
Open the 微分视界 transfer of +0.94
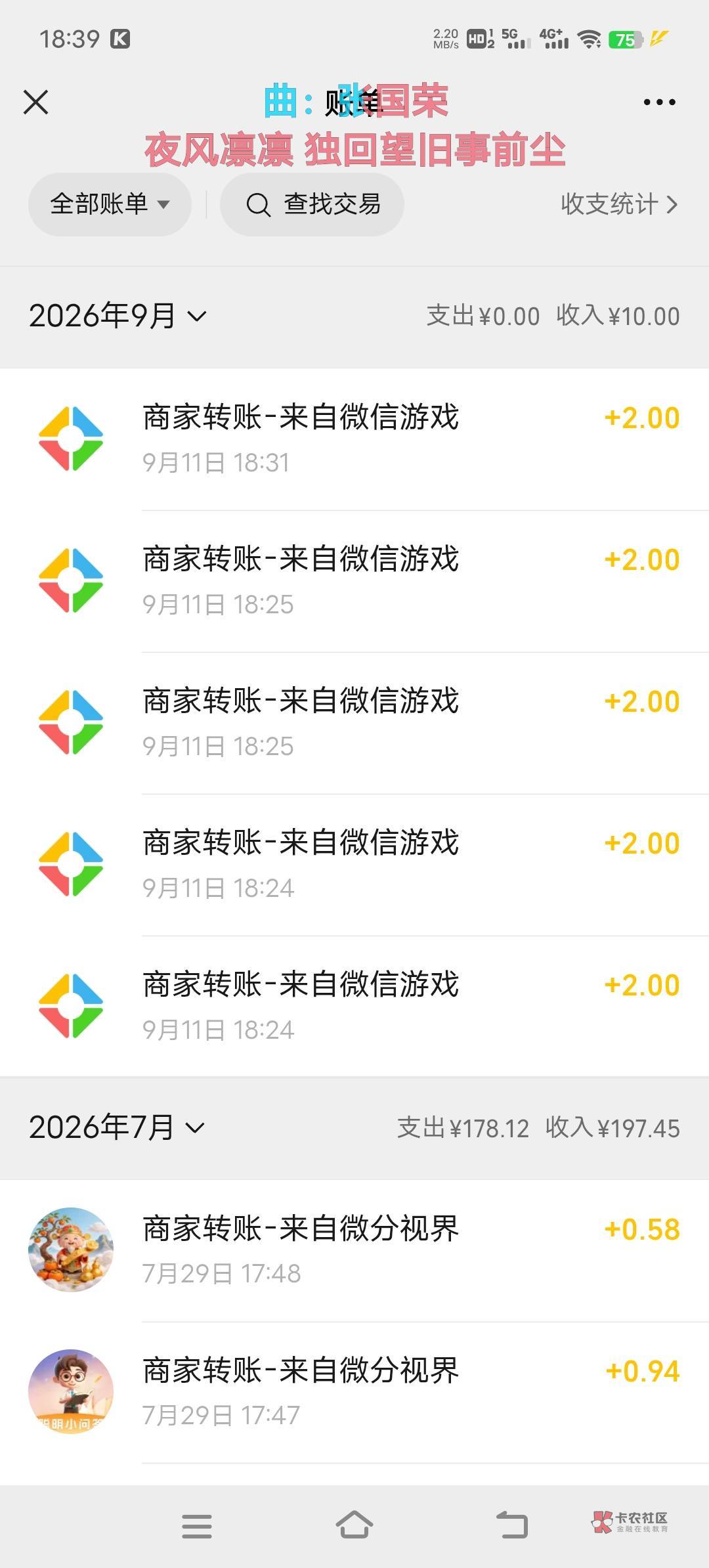[354, 1392]
